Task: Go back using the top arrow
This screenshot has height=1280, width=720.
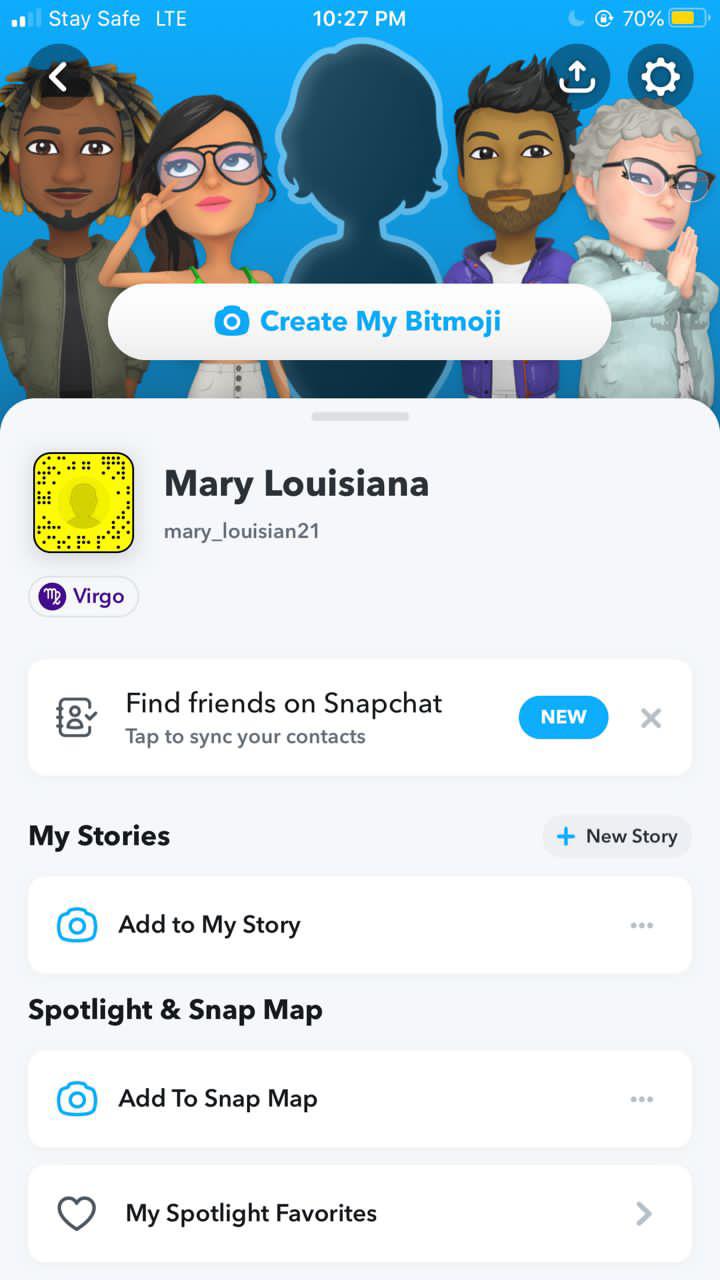Action: pyautogui.click(x=59, y=77)
